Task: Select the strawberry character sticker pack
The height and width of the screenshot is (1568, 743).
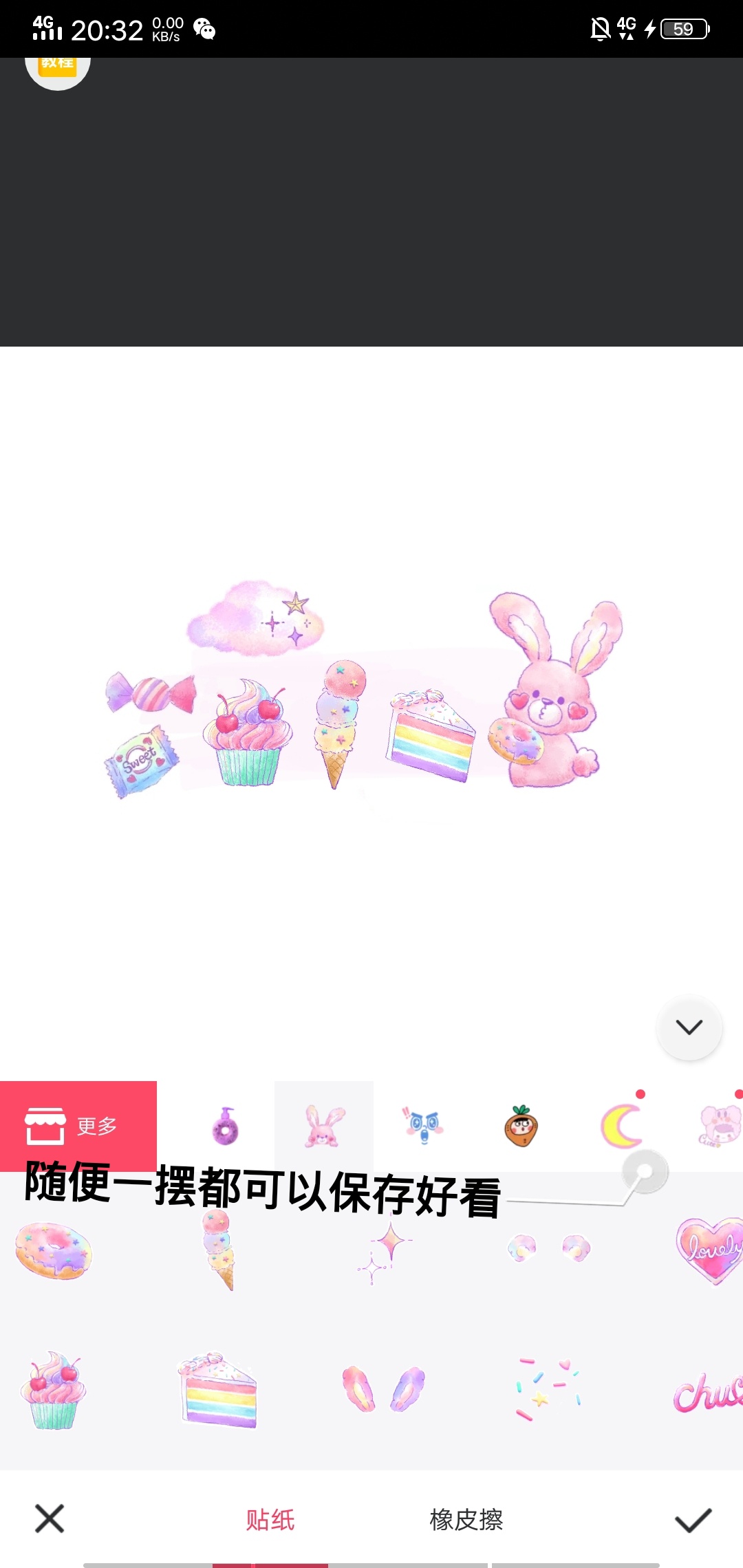Action: click(x=521, y=1127)
